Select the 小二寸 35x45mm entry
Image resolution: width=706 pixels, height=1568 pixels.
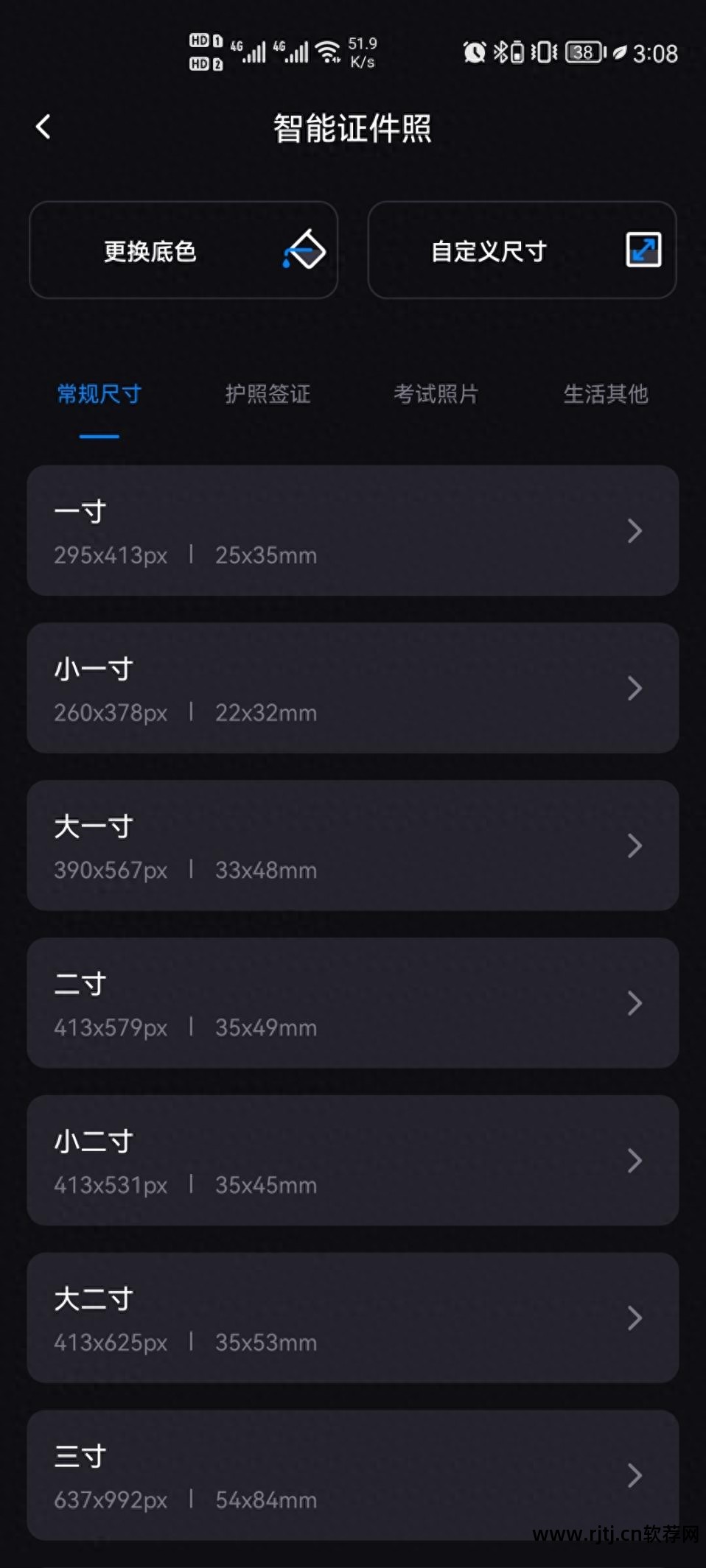click(353, 1161)
